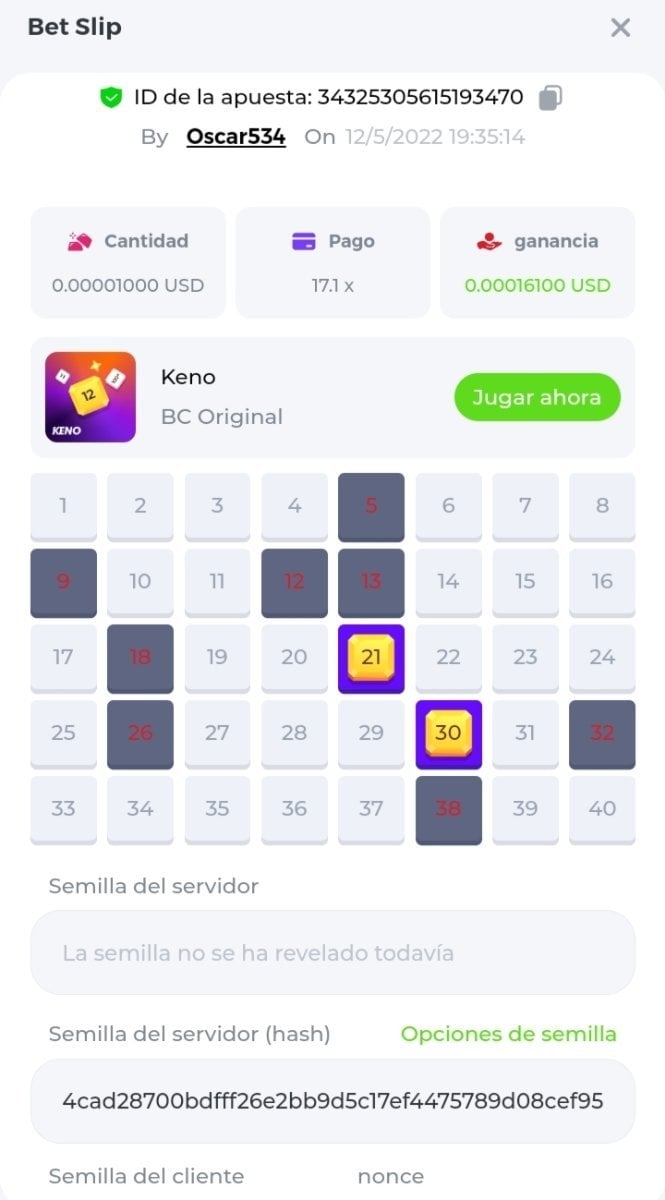Open the Keno game card

(91, 397)
